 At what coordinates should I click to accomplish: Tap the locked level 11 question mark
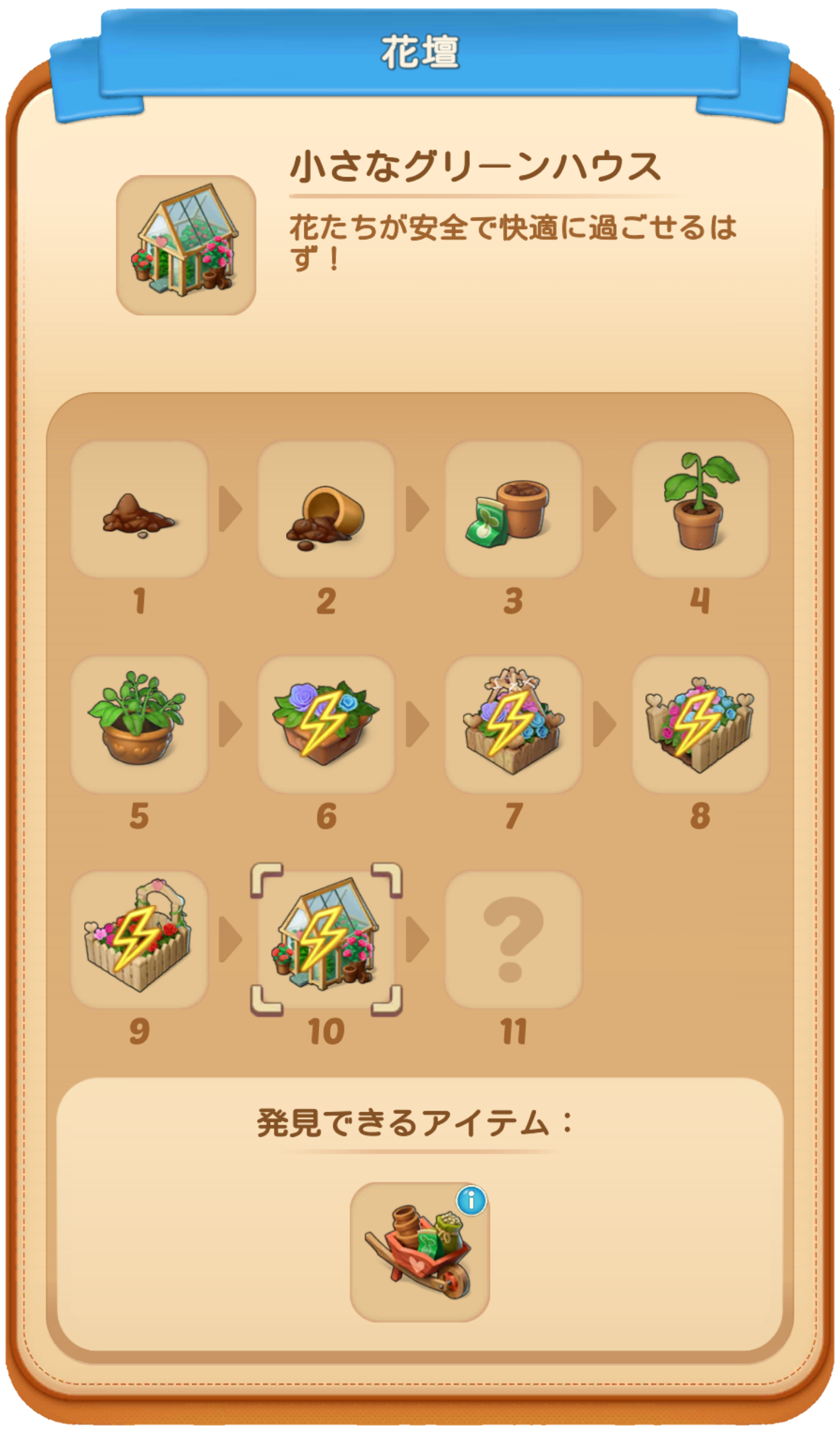pos(513,940)
